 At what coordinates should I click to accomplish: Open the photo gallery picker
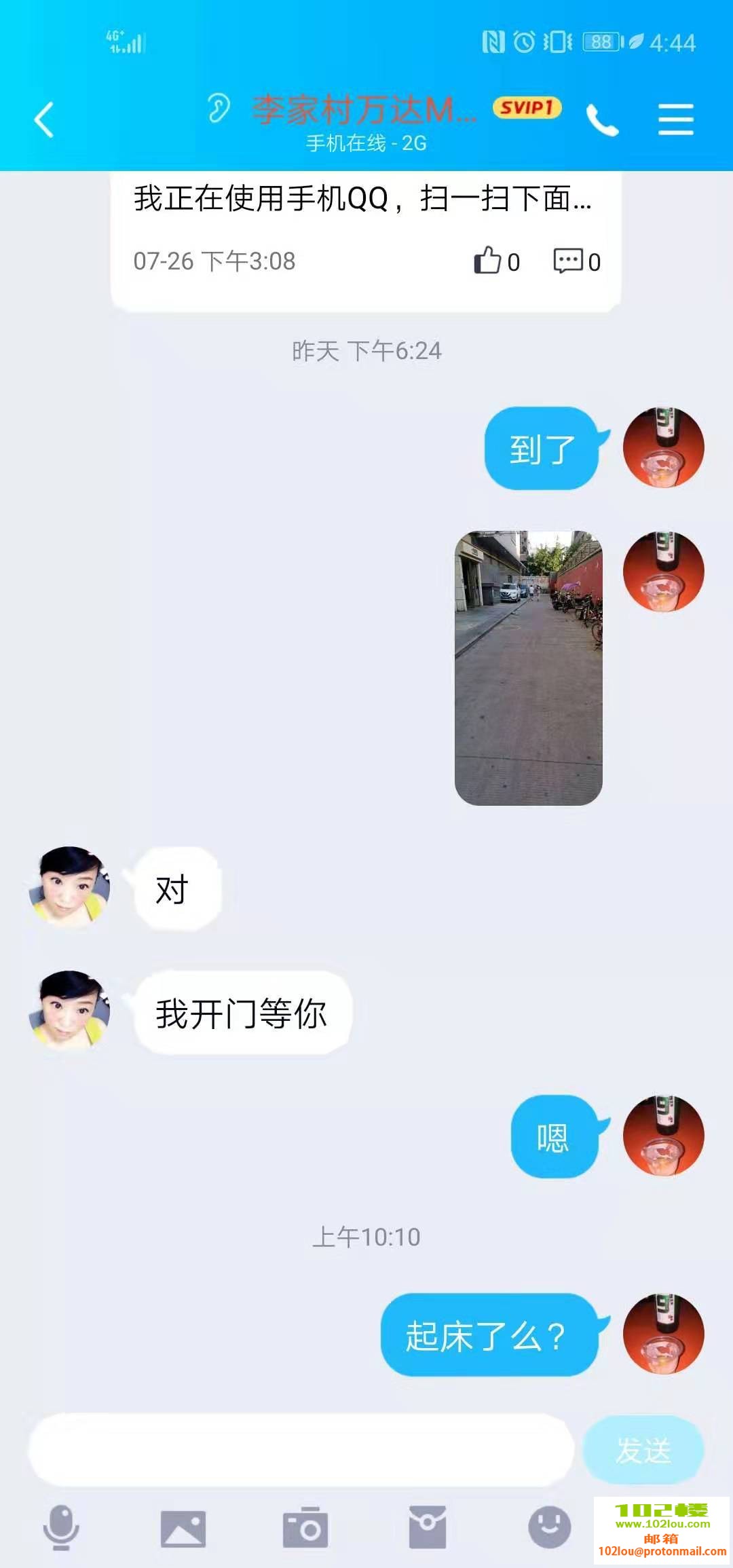click(x=183, y=1529)
